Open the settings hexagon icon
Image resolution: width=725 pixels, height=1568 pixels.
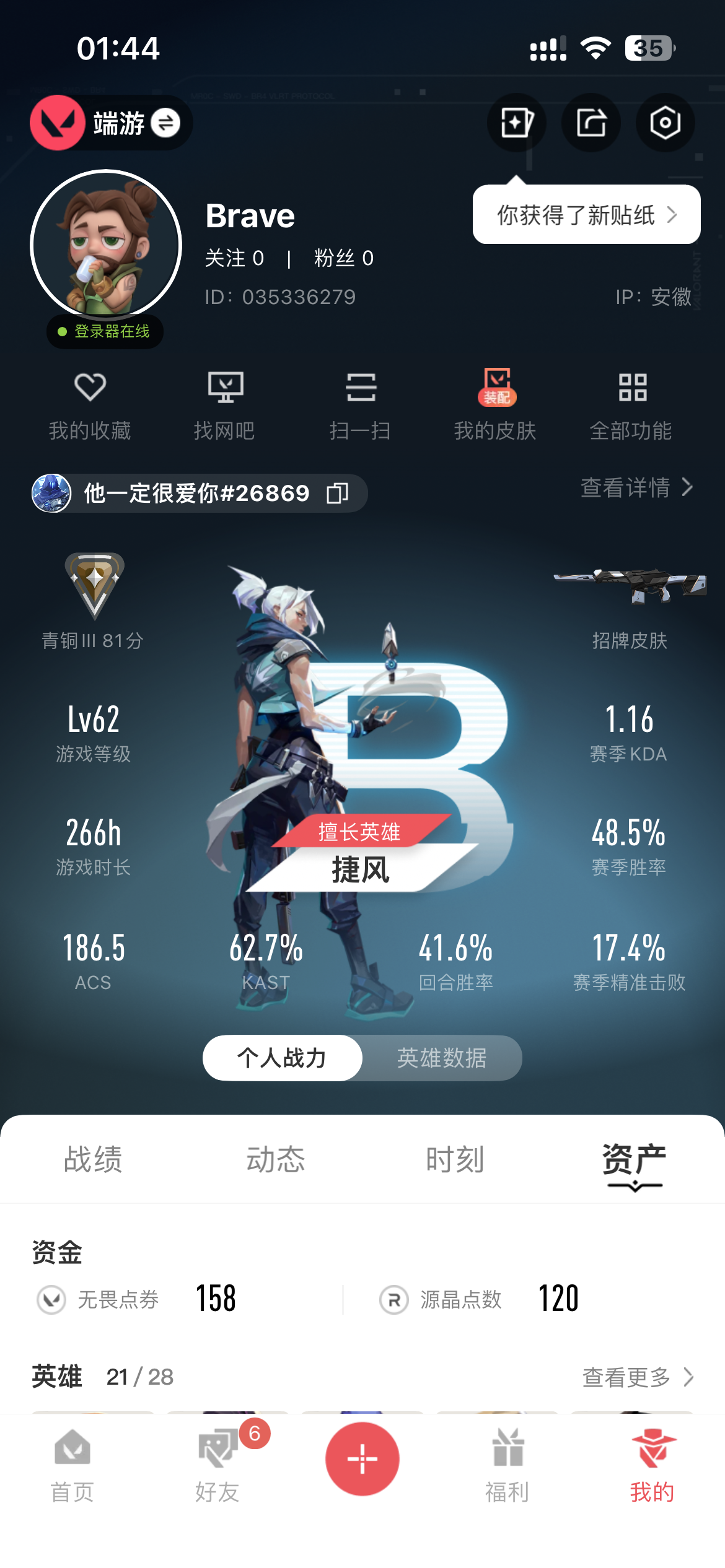point(665,123)
